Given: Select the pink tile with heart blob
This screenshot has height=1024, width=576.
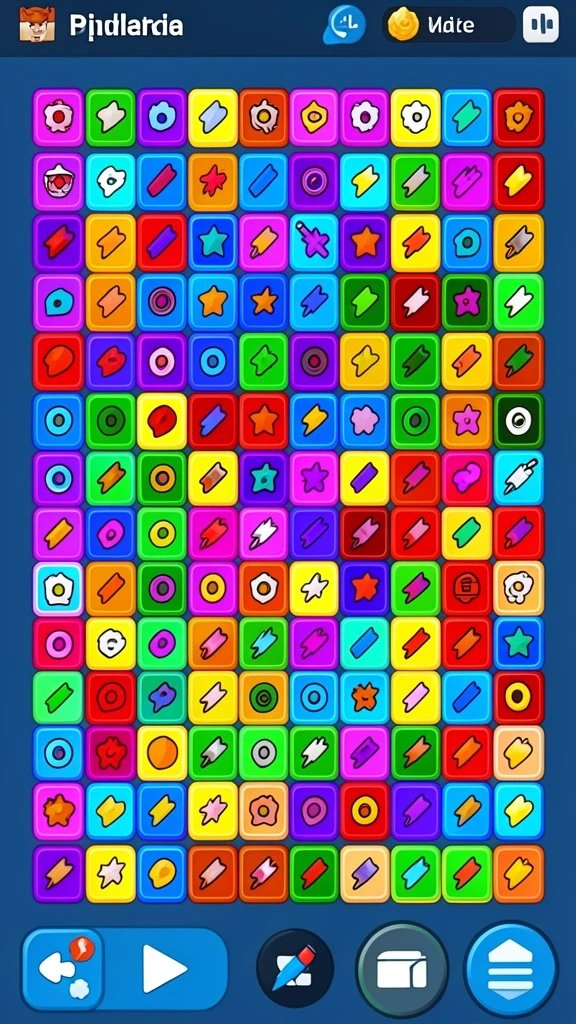Looking at the screenshot, I should (x=467, y=478).
